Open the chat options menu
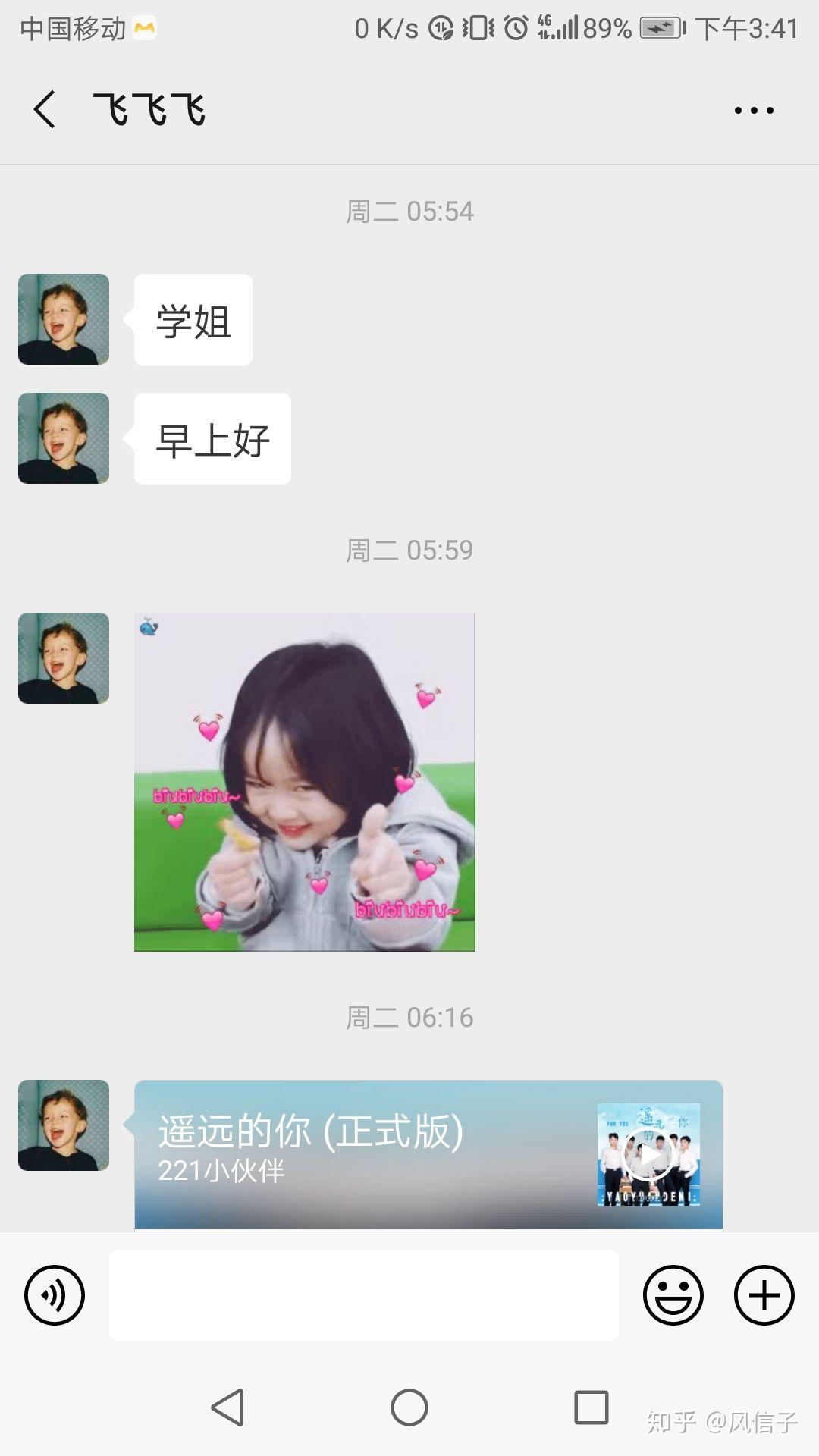 click(x=754, y=110)
